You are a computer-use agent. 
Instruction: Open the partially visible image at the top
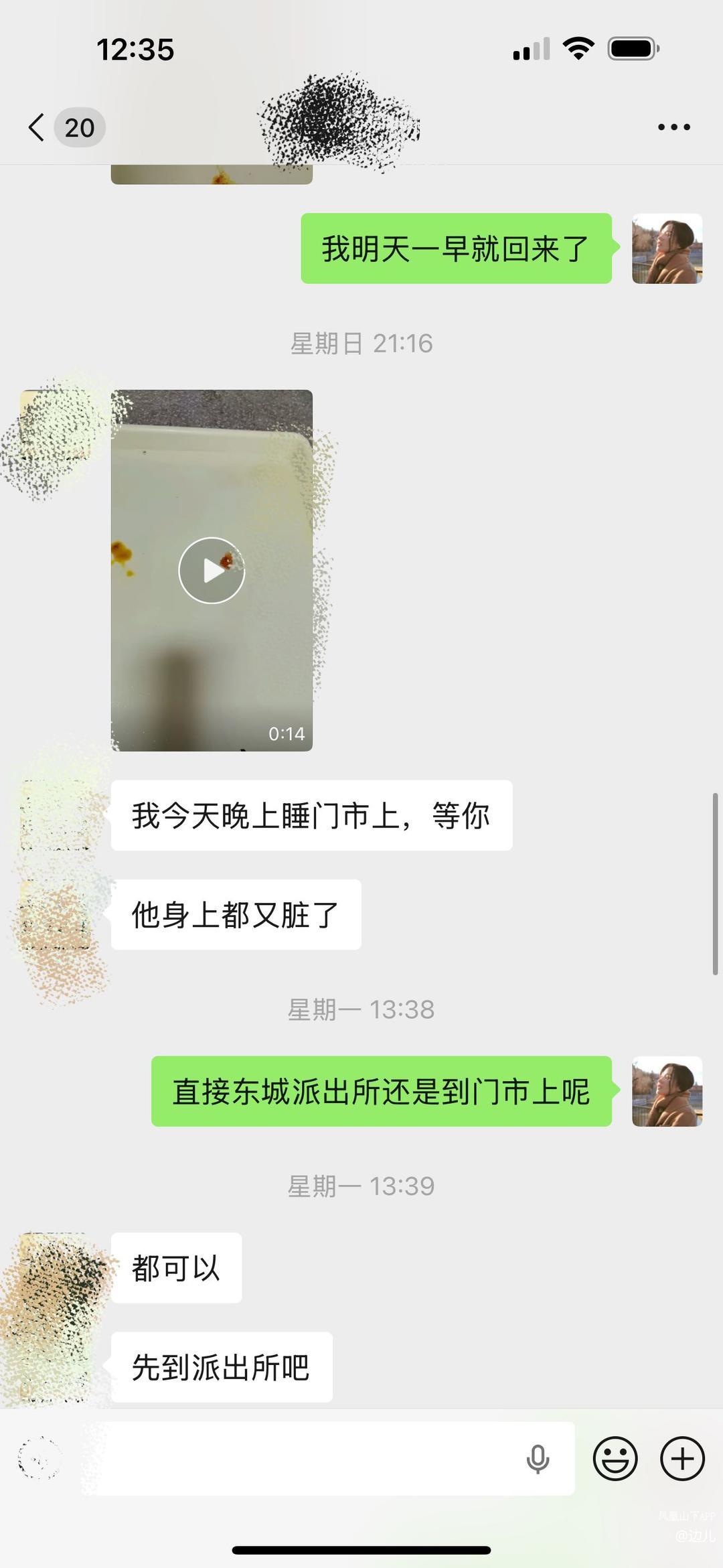pyautogui.click(x=212, y=174)
